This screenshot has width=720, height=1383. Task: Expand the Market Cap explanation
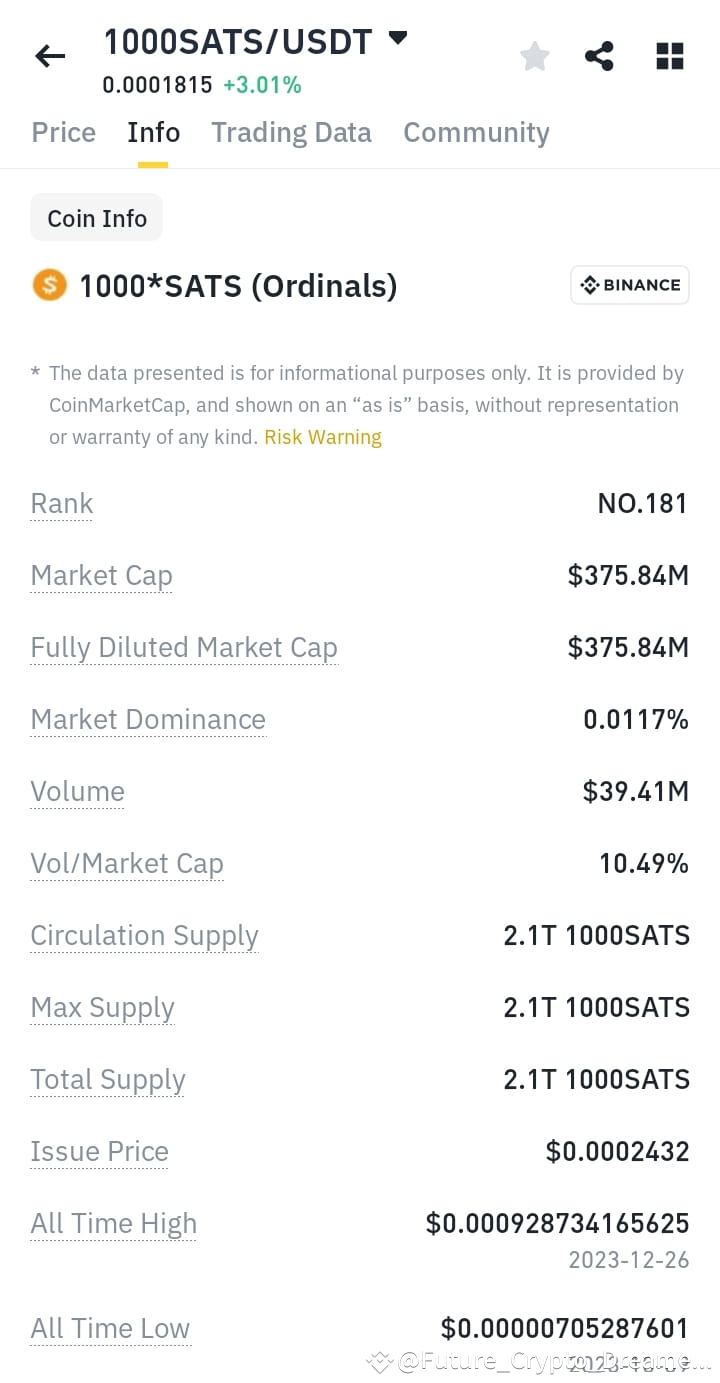click(101, 575)
